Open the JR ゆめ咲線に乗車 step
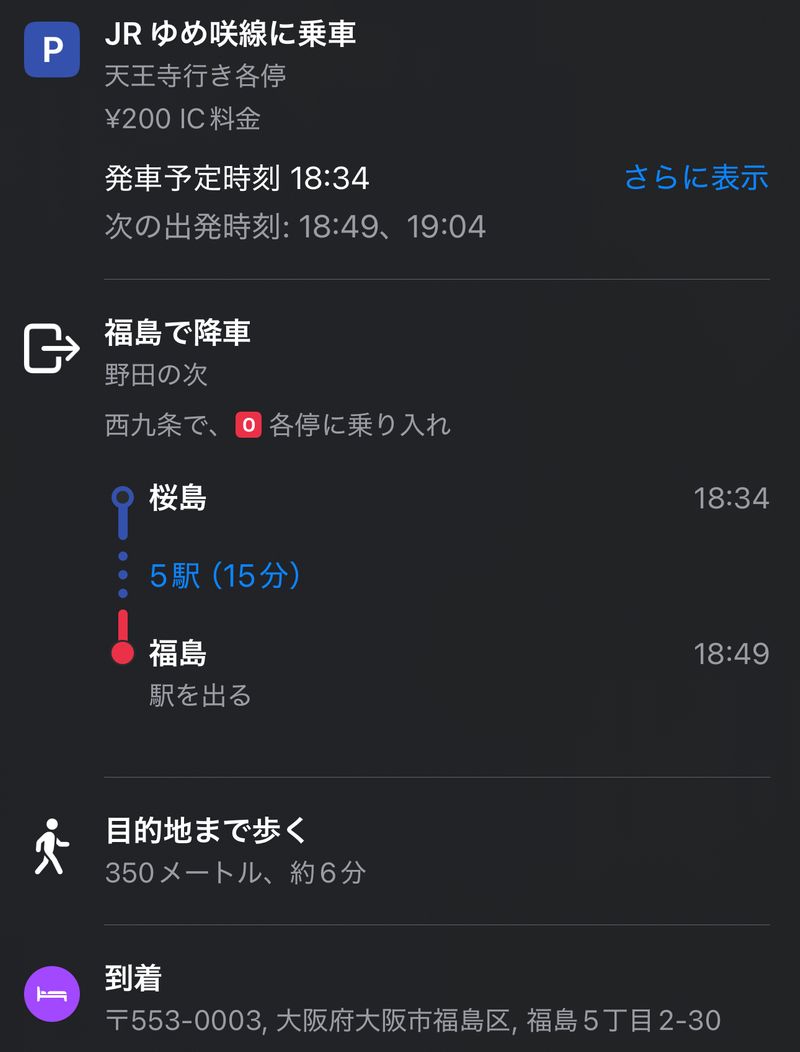The height and width of the screenshot is (1052, 800). point(231,34)
